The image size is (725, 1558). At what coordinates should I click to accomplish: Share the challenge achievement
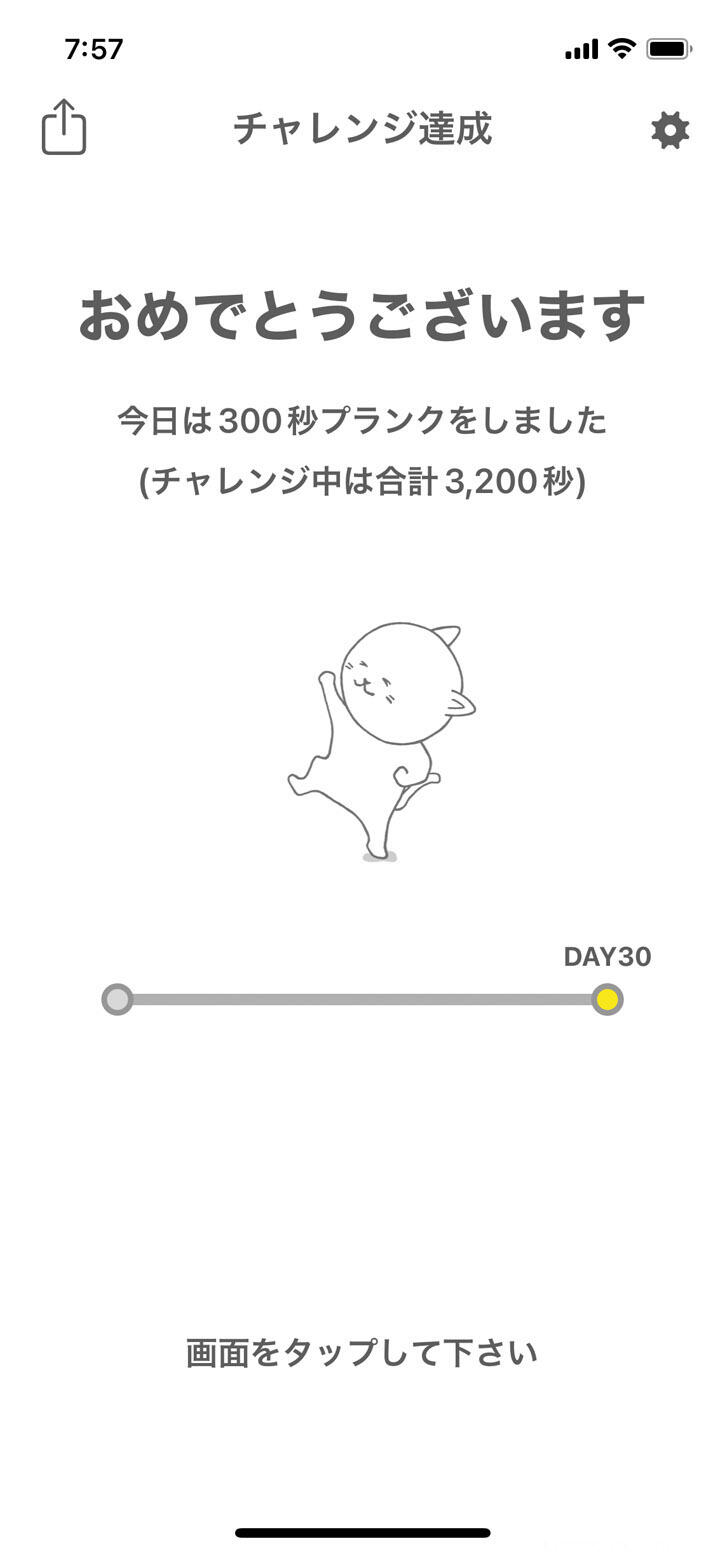click(64, 128)
